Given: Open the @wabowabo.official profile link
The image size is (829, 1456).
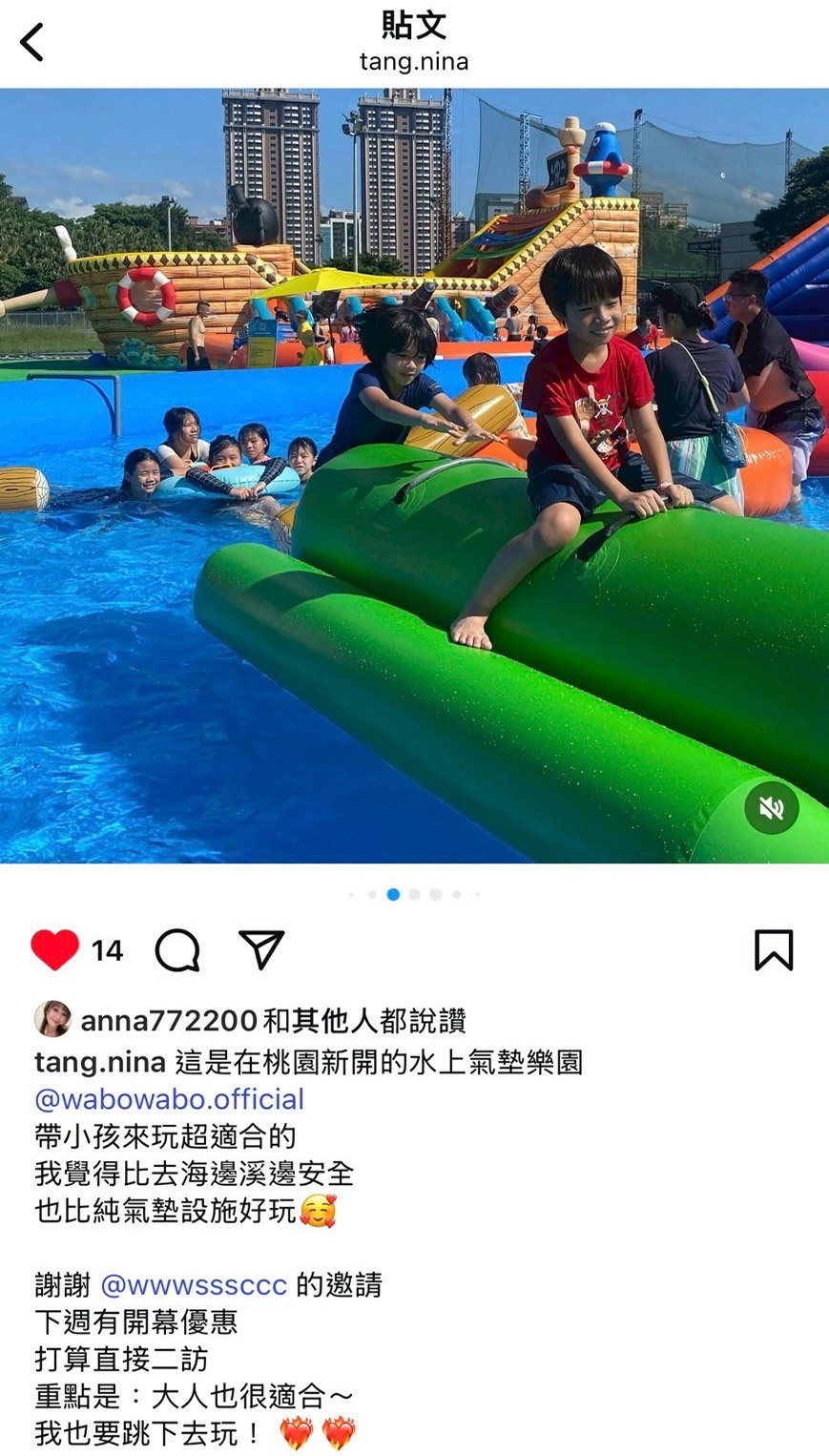Looking at the screenshot, I should pos(169,1099).
